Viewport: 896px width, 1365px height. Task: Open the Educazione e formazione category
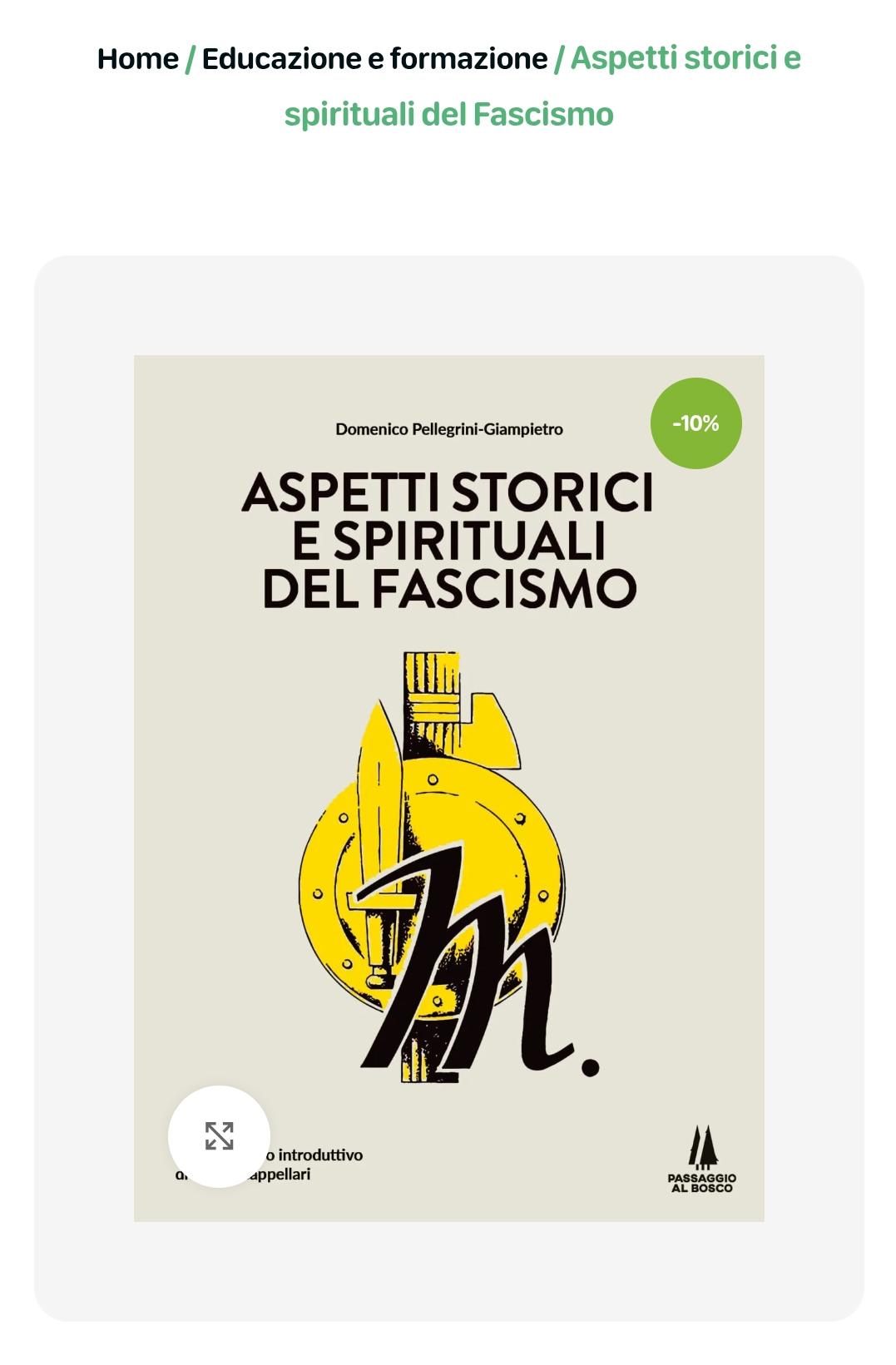pos(374,59)
